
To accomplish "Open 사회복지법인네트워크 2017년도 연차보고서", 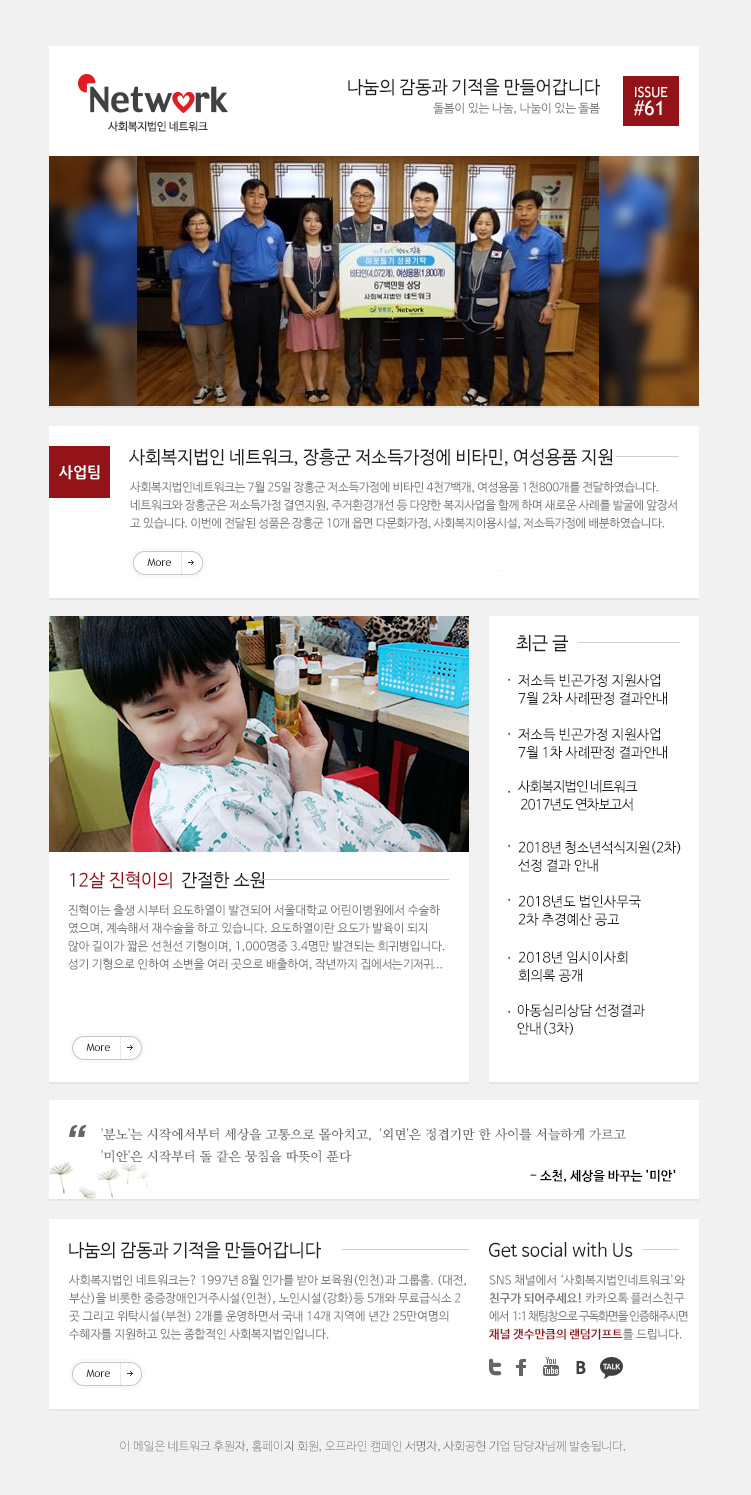I will coord(577,795).
